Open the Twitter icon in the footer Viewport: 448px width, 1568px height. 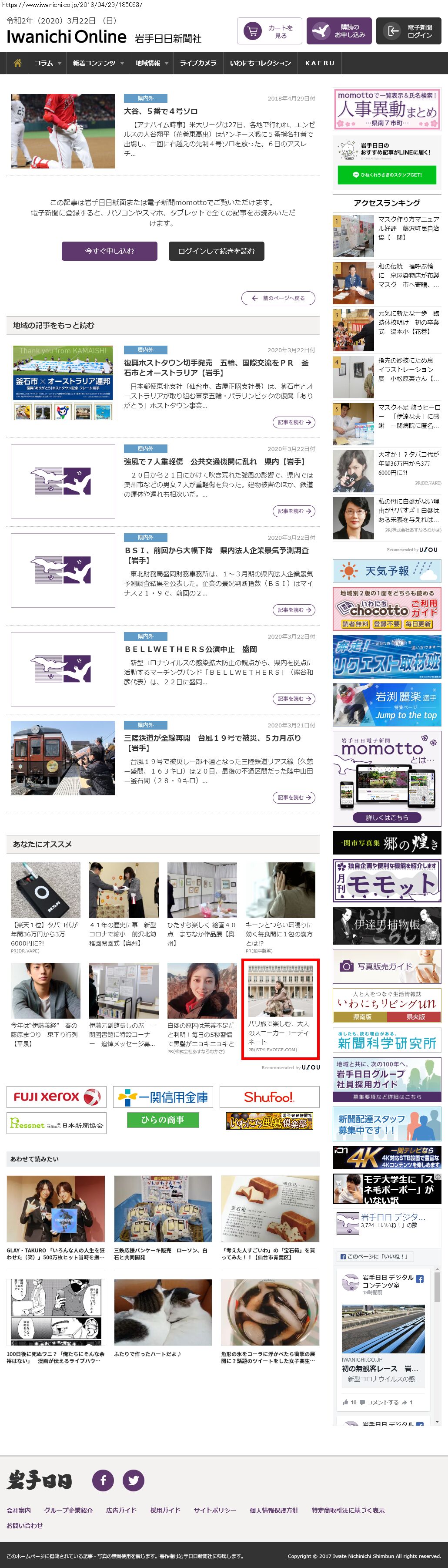click(133, 1481)
